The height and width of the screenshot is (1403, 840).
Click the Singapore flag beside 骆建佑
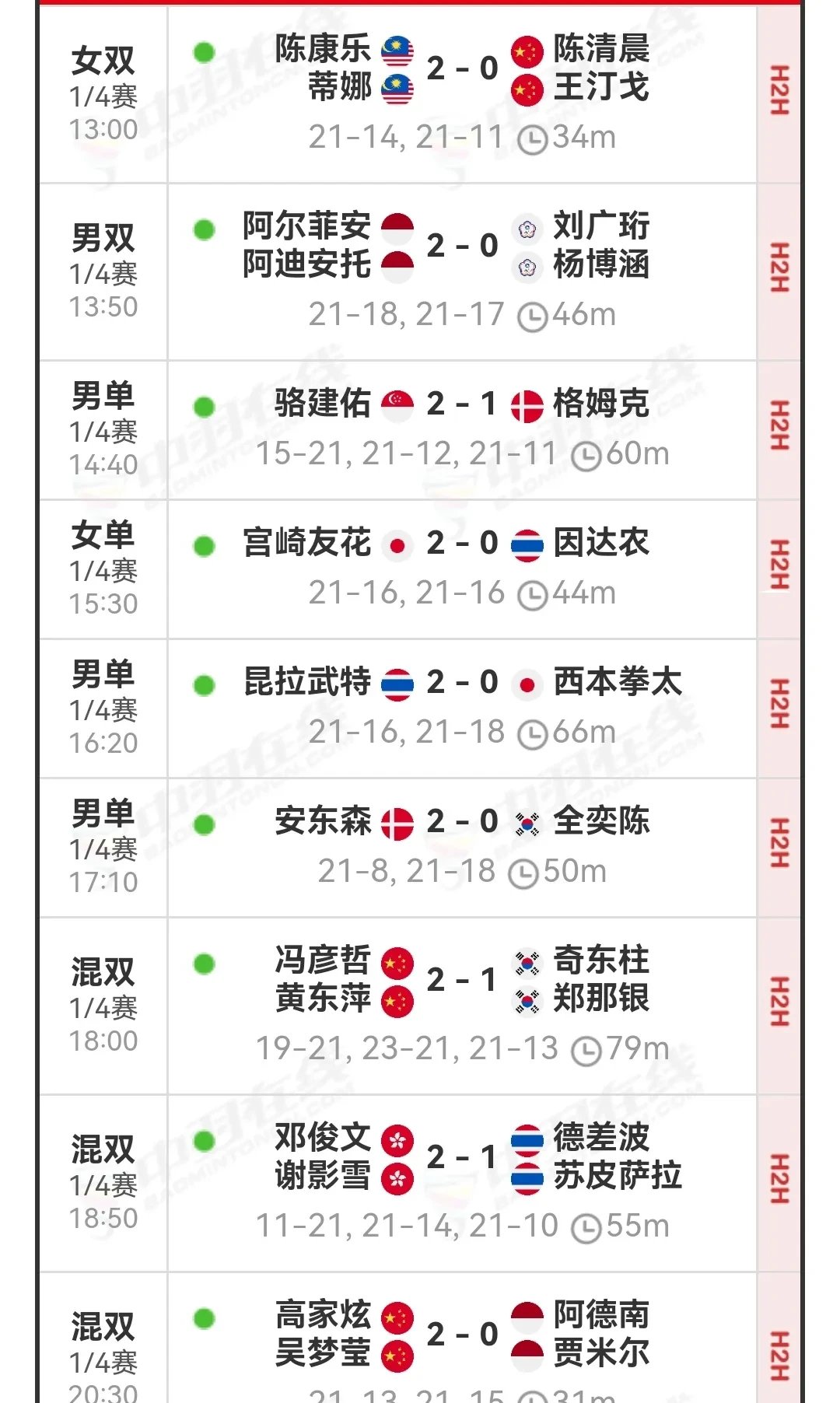[397, 404]
